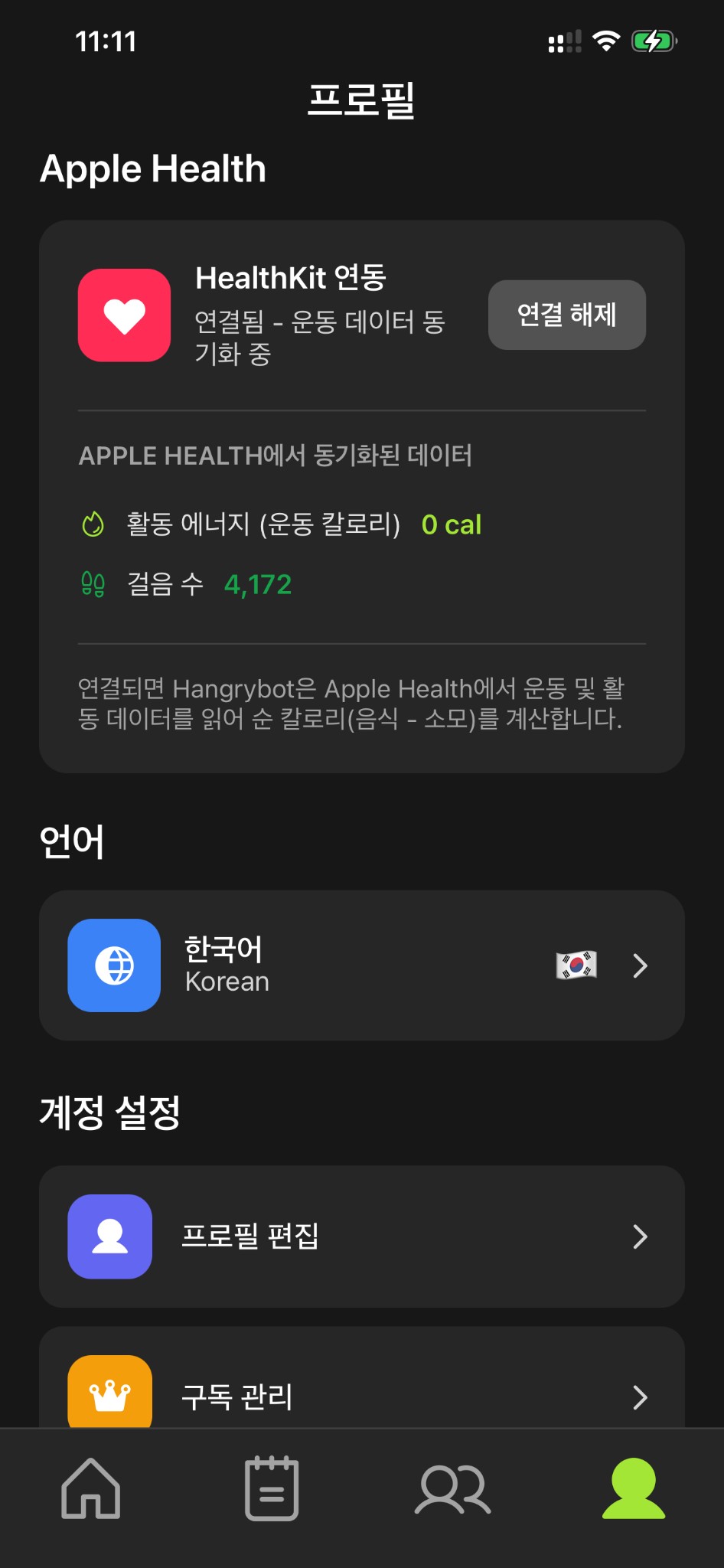Tap the green 4,172 step count value
The image size is (724, 1568).
tap(259, 584)
